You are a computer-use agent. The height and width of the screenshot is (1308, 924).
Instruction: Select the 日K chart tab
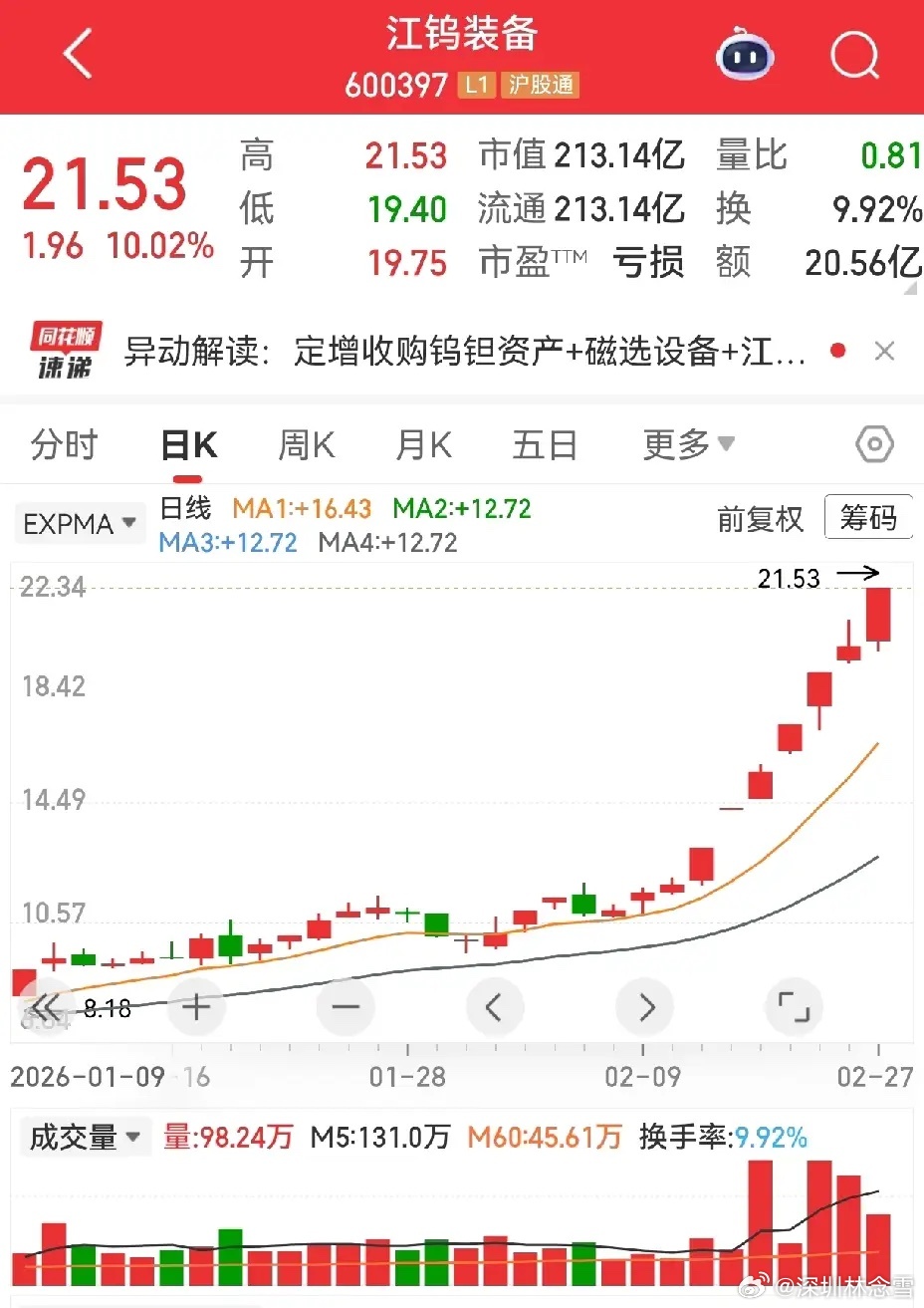189,445
